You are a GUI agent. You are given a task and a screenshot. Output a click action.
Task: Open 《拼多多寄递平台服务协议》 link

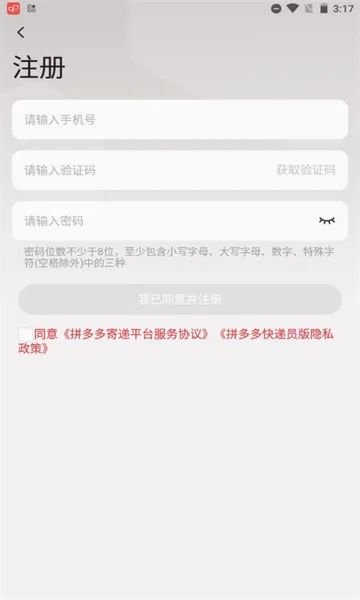136,334
